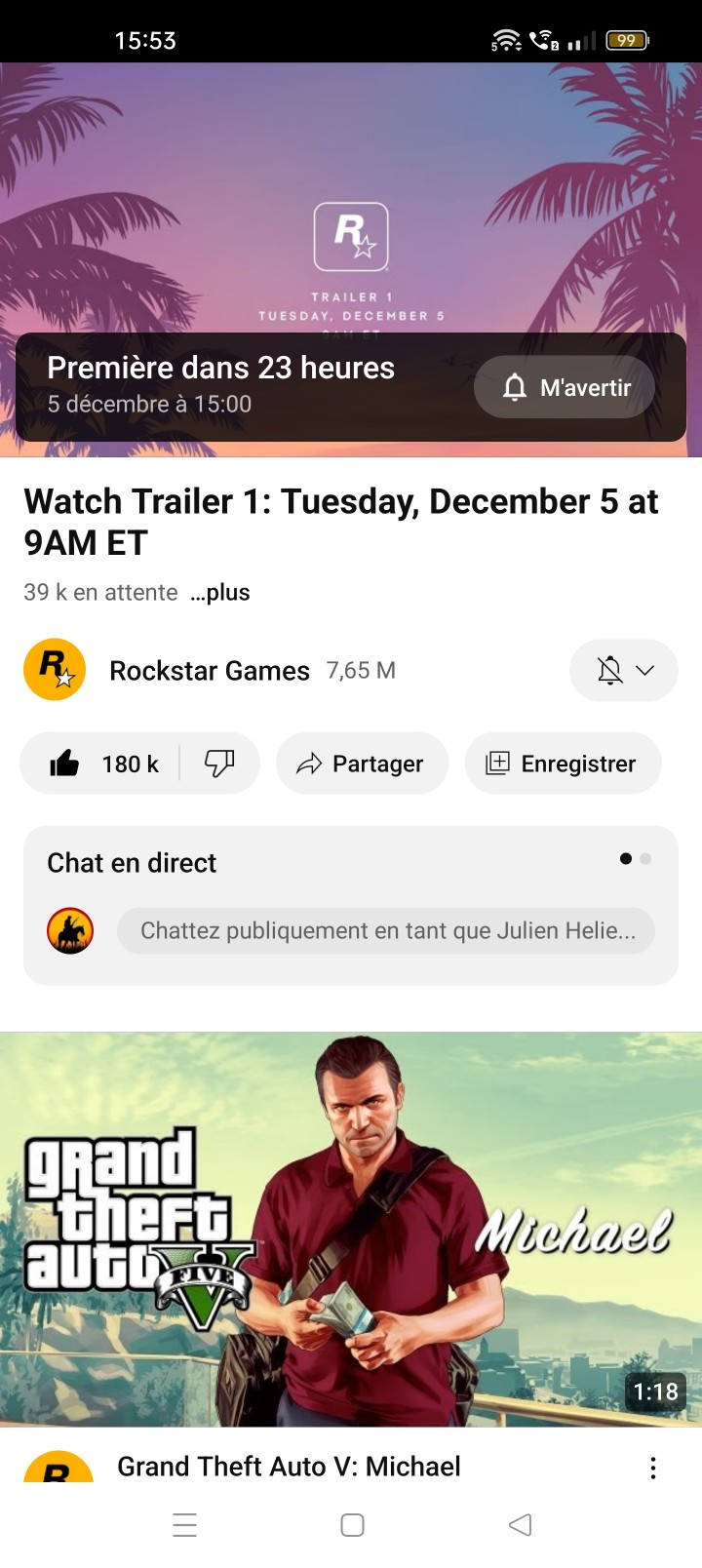Share the video via Partager
This screenshot has height=1568, width=702.
pos(362,764)
